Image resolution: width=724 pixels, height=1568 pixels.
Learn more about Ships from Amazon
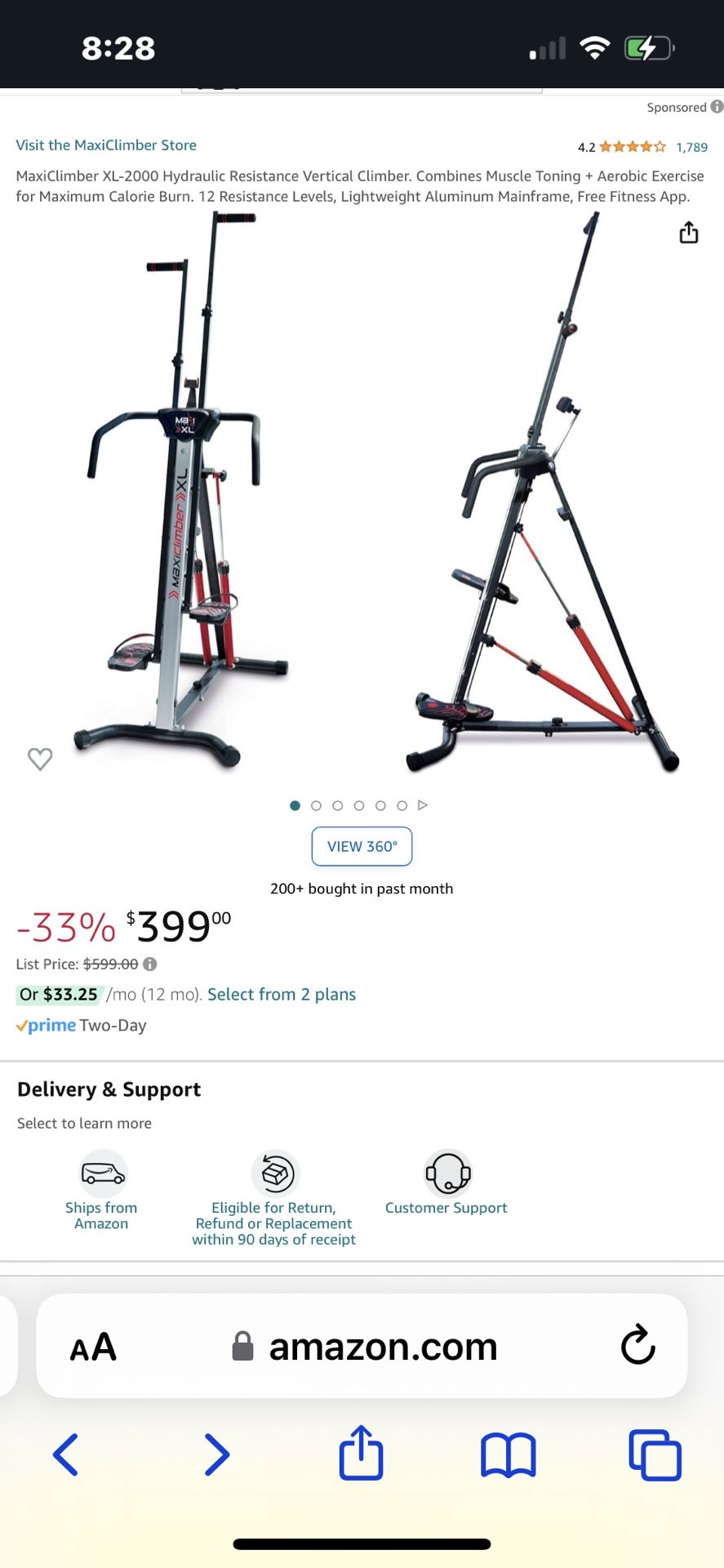[x=101, y=1191]
